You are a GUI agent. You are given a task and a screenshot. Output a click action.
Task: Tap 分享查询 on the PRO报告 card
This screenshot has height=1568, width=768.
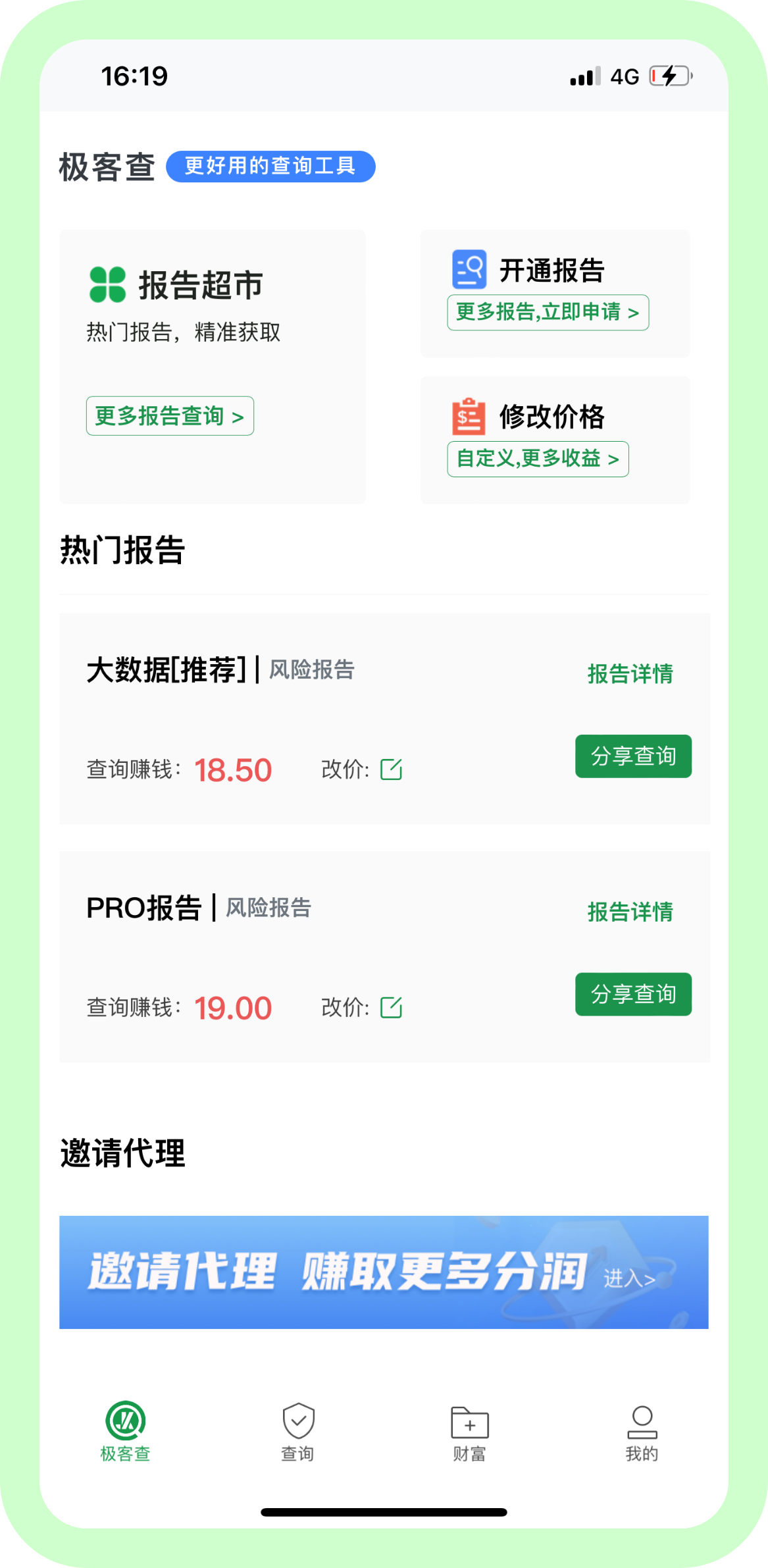tap(633, 994)
